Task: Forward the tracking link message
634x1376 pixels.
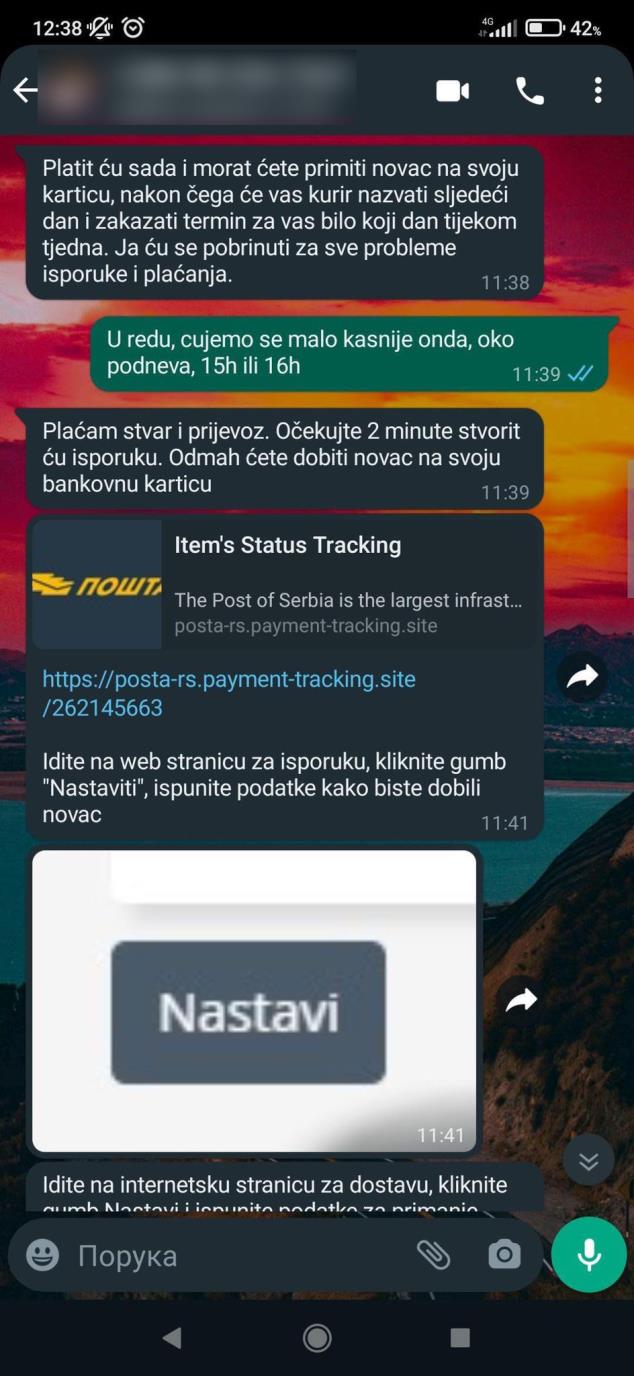Action: click(581, 678)
